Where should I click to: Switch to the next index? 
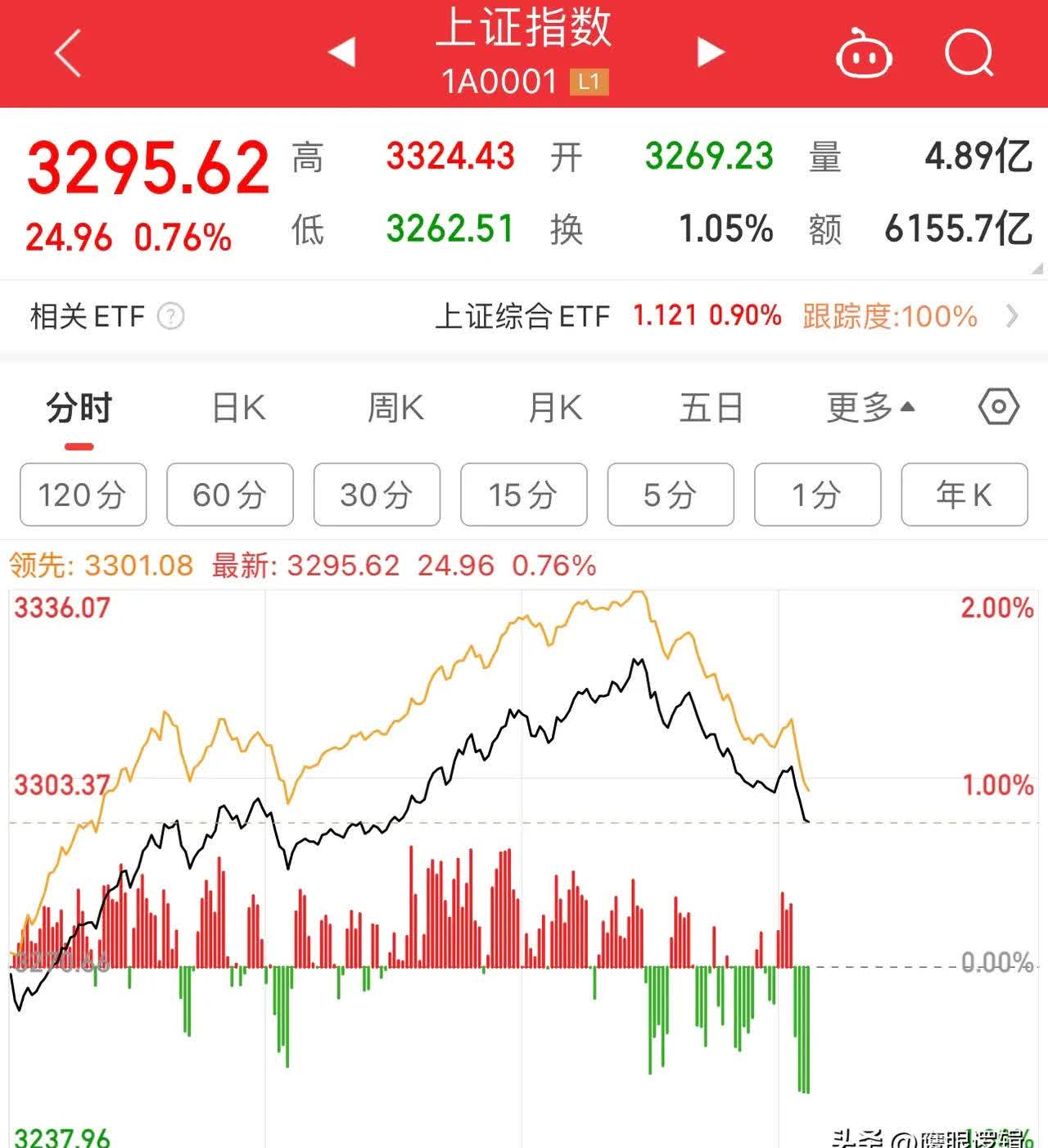pyautogui.click(x=710, y=52)
